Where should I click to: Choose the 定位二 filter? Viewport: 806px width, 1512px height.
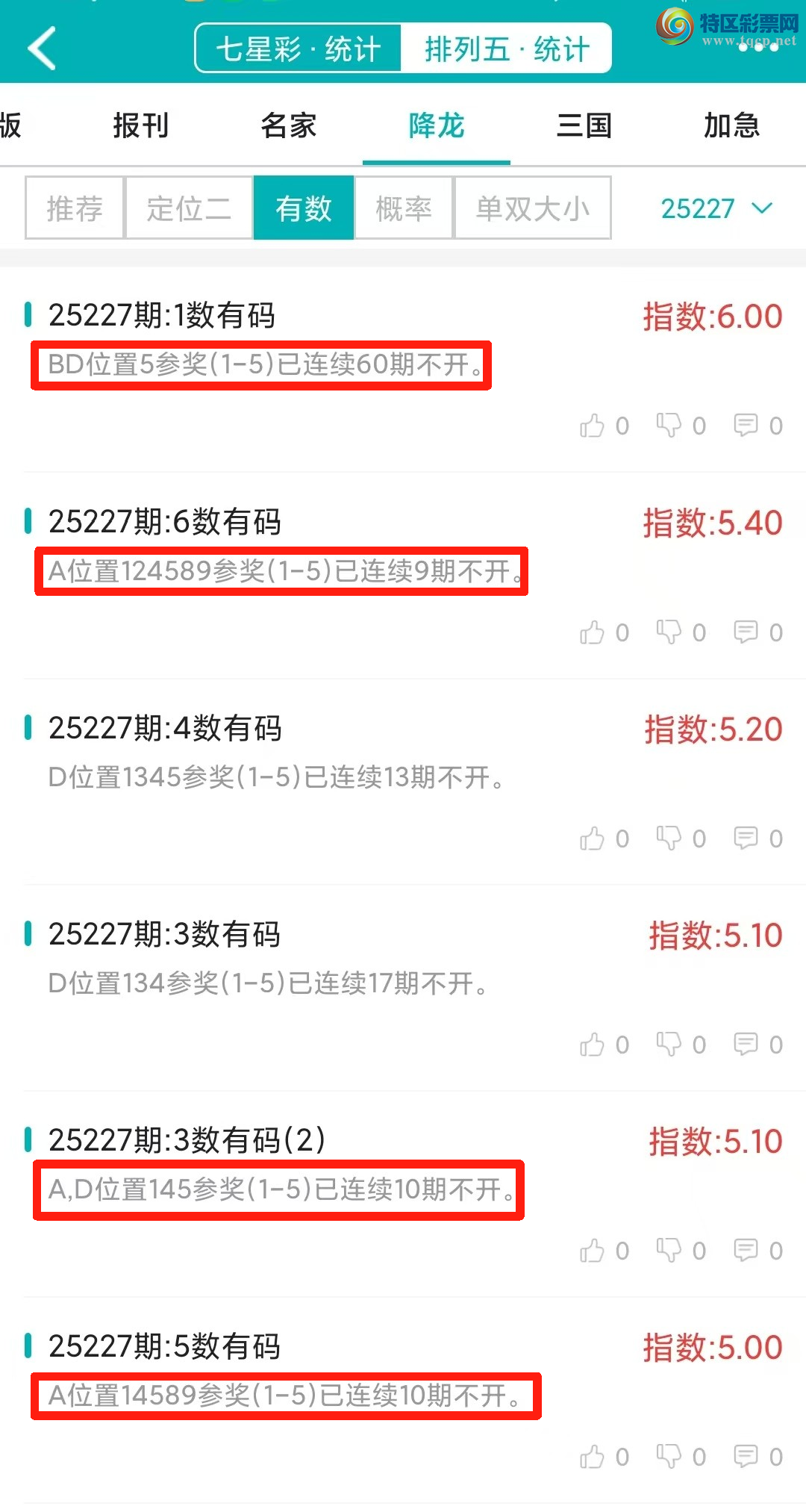(189, 208)
